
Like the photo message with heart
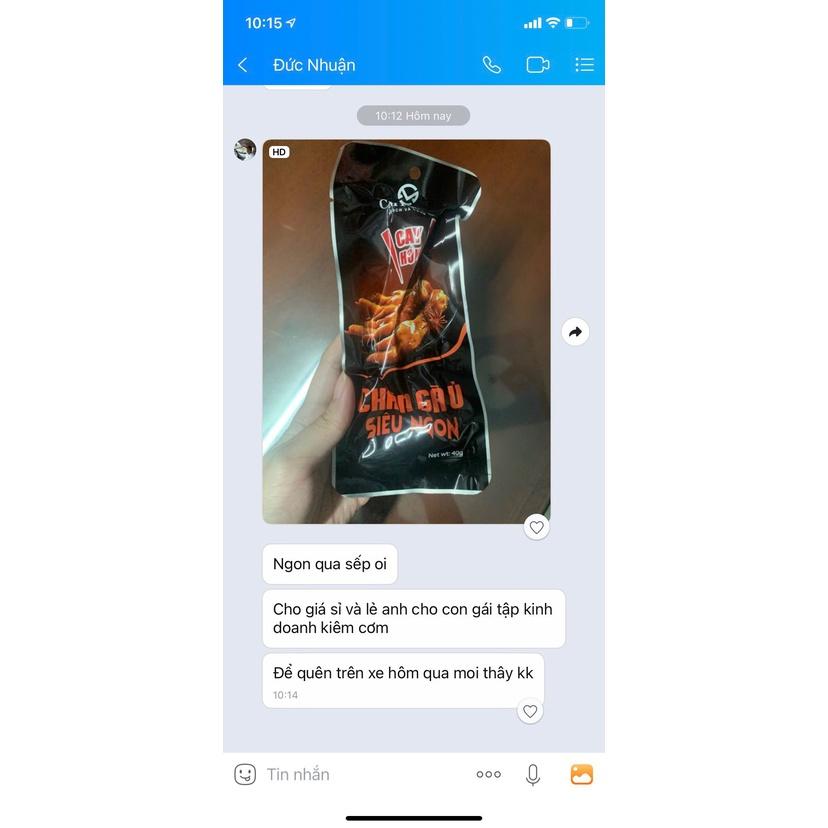click(537, 527)
